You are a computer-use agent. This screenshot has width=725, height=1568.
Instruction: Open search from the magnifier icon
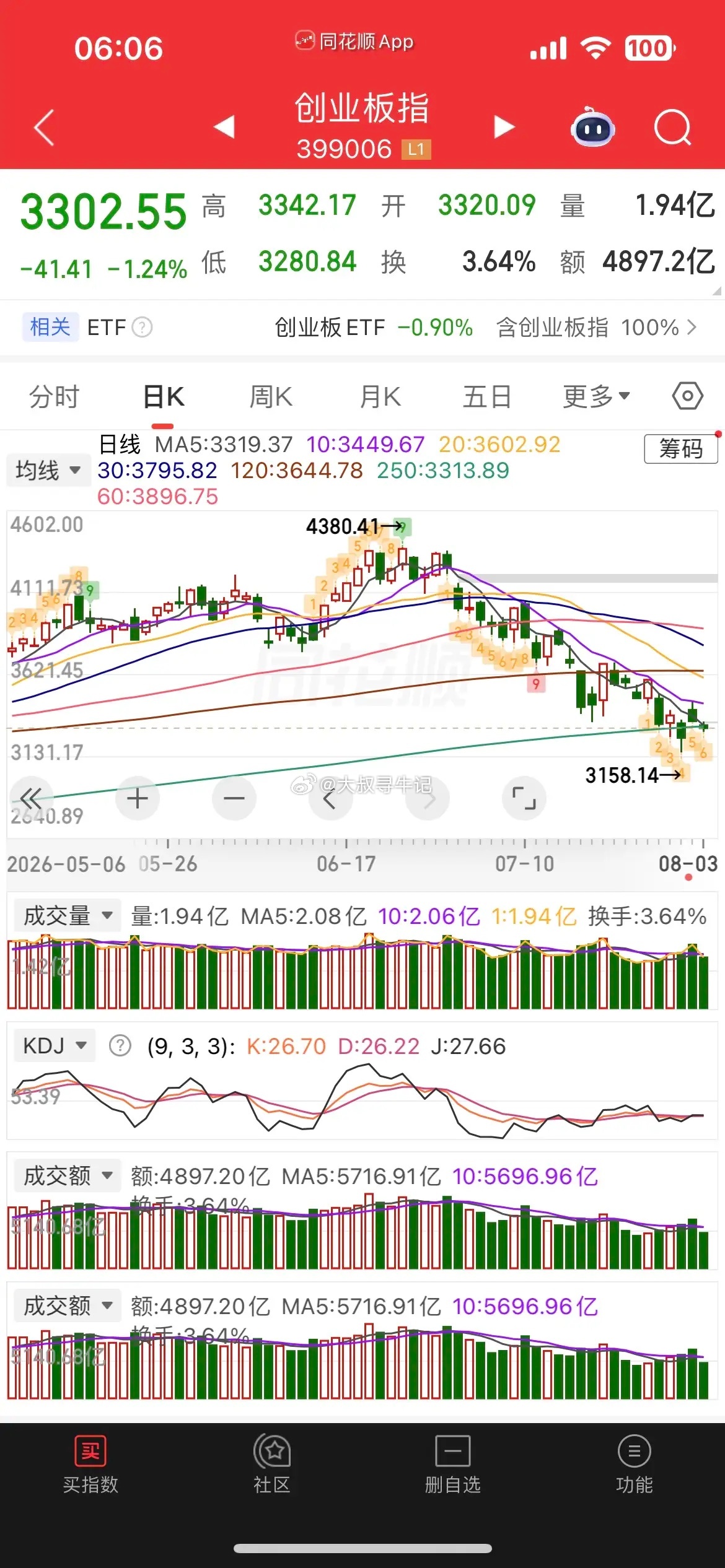pyautogui.click(x=672, y=127)
